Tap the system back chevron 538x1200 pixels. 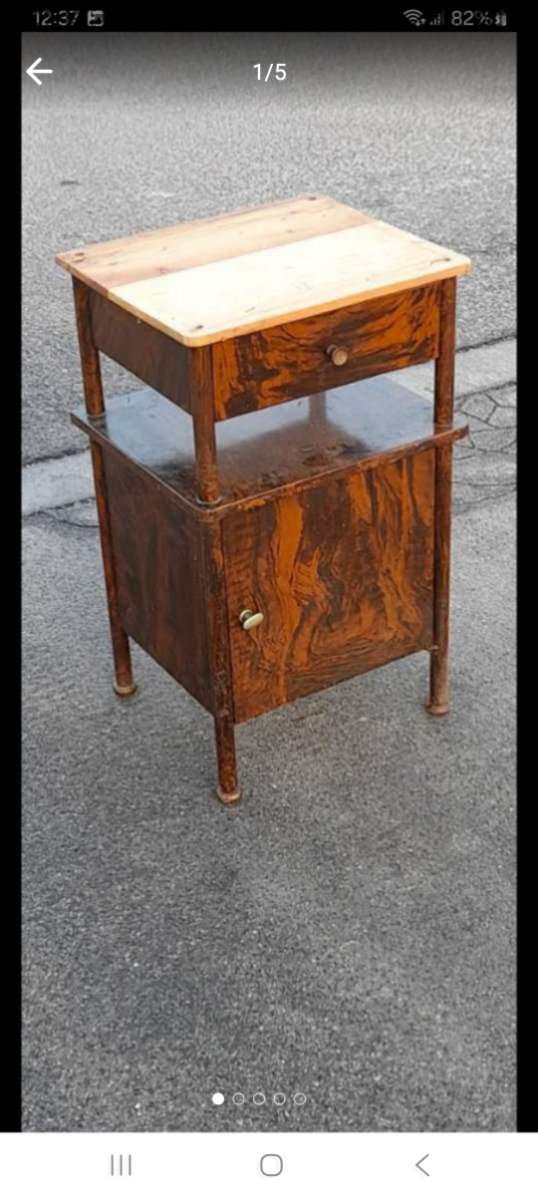pos(422,1164)
